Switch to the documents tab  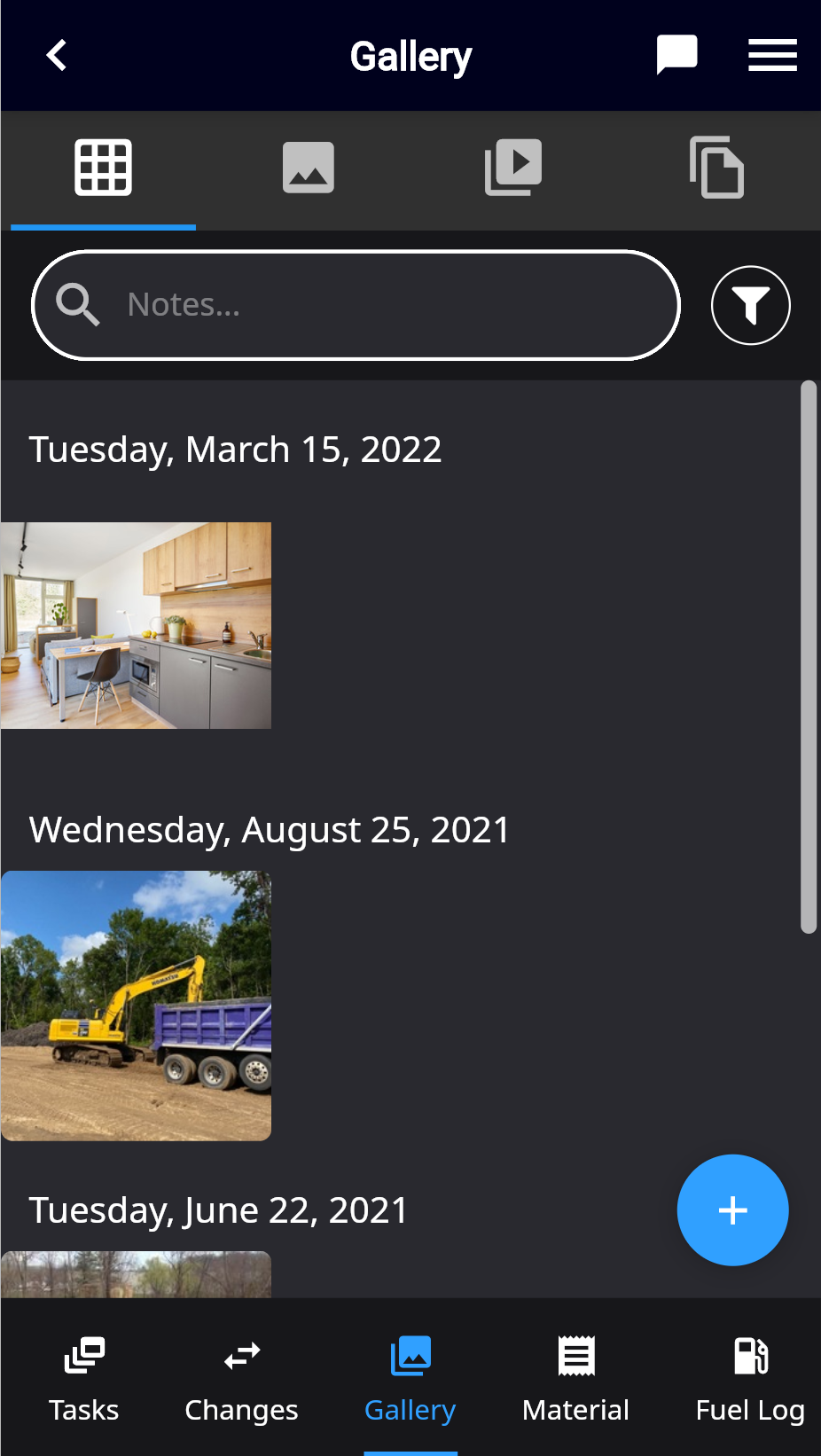coord(716,168)
